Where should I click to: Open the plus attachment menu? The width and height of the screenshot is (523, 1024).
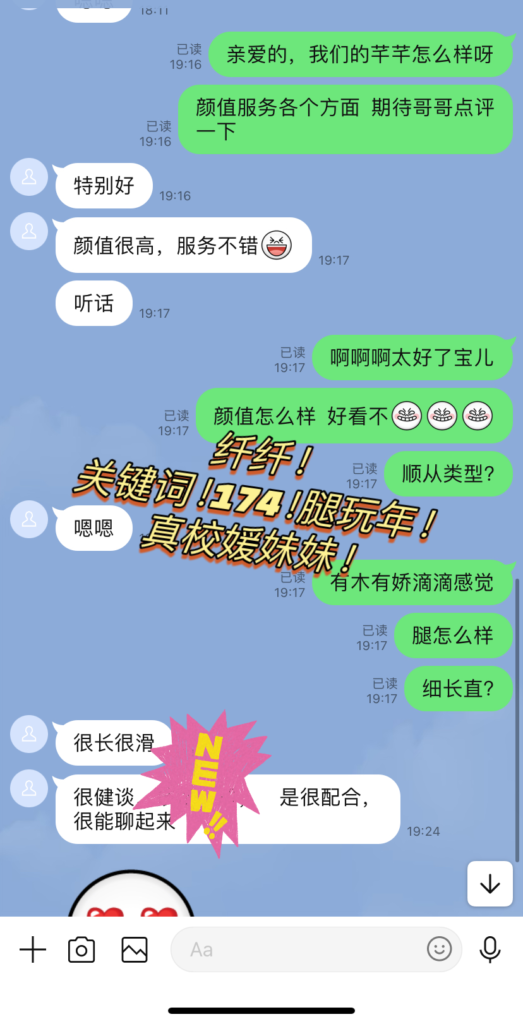pyautogui.click(x=32, y=949)
